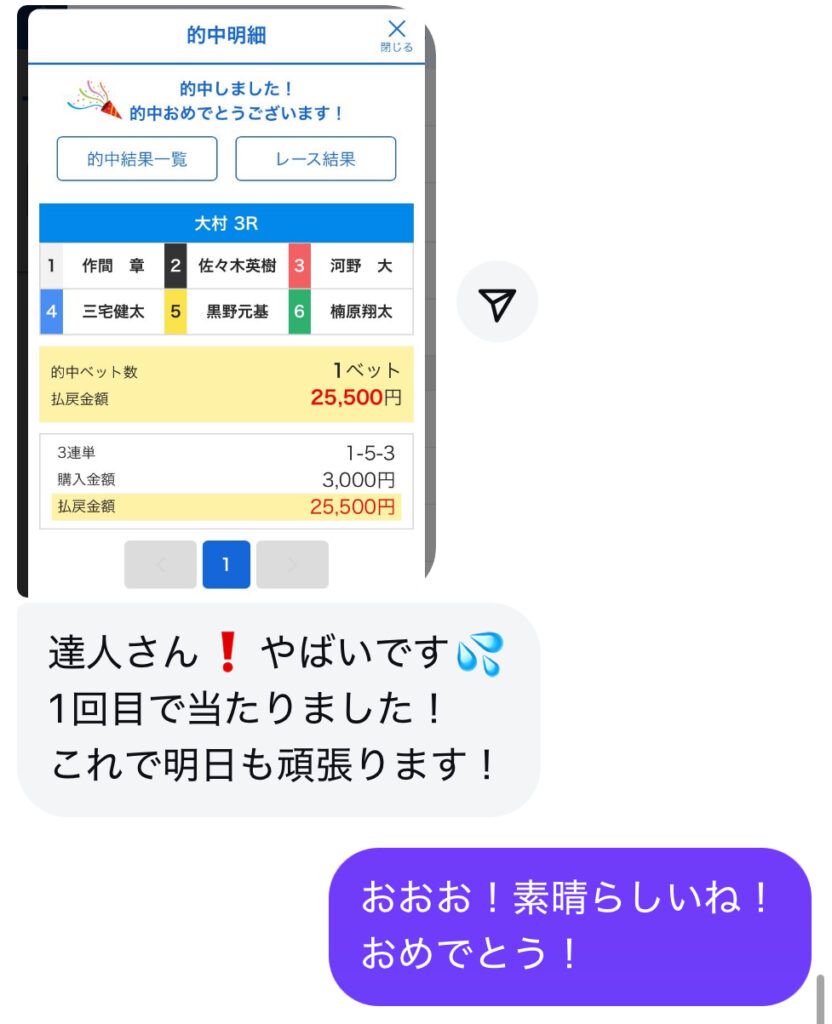Open the betting result image message
Screen dimensions: 832x1024
click(x=226, y=300)
